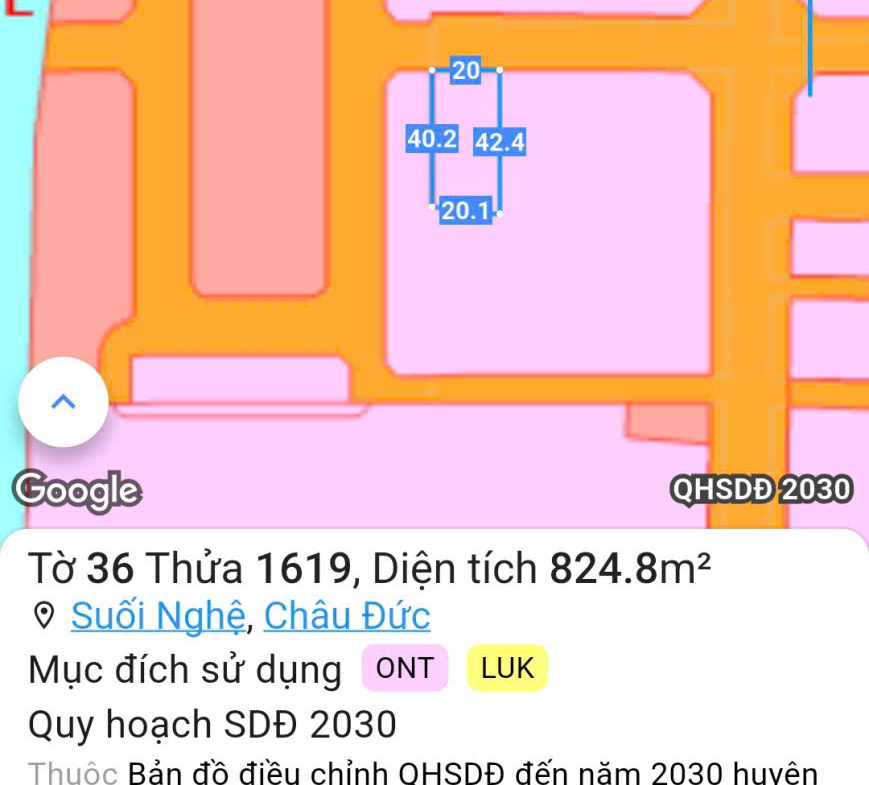Open the Châu Đức link
This screenshot has width=869, height=785.
[x=347, y=616]
